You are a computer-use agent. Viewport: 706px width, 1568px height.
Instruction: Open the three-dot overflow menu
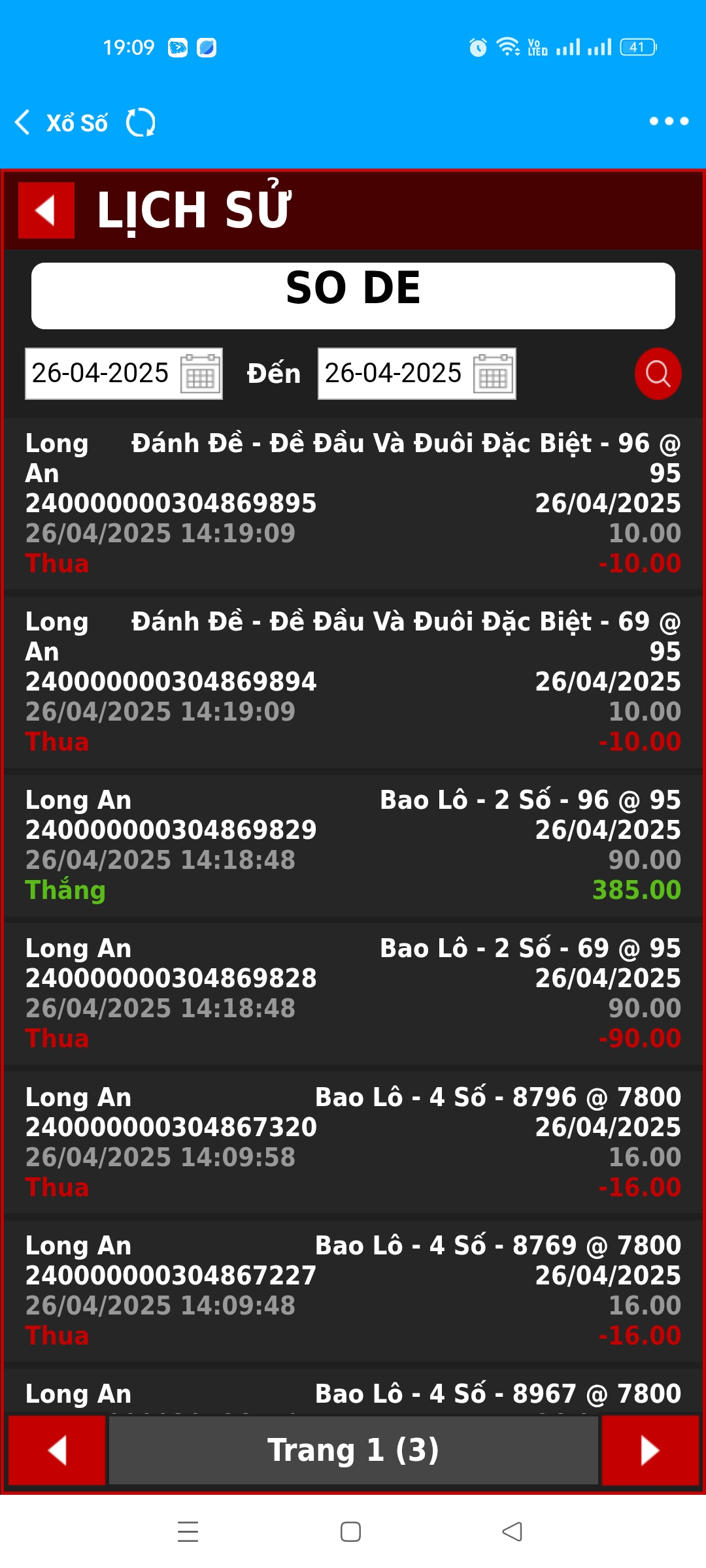669,121
